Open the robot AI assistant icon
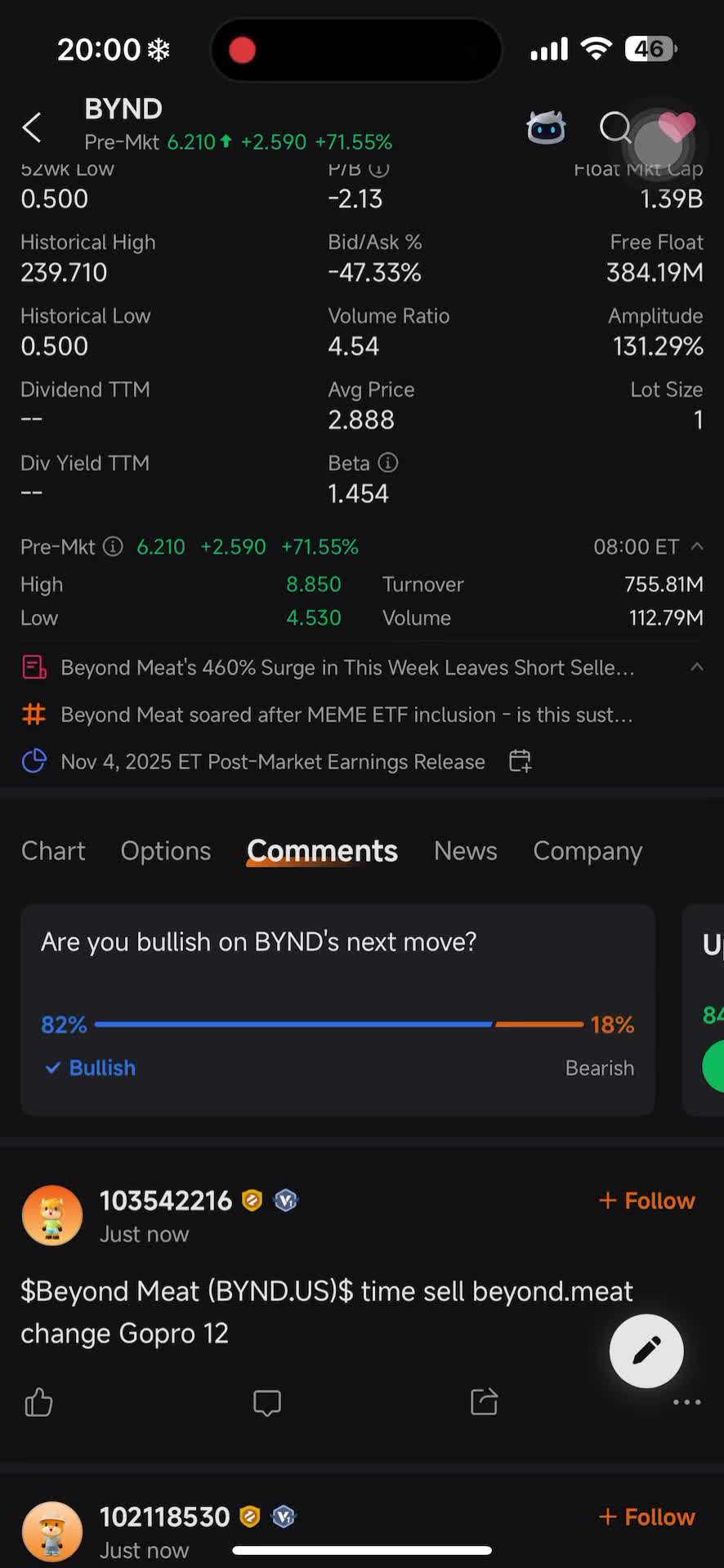This screenshot has width=724, height=1568. (546, 127)
